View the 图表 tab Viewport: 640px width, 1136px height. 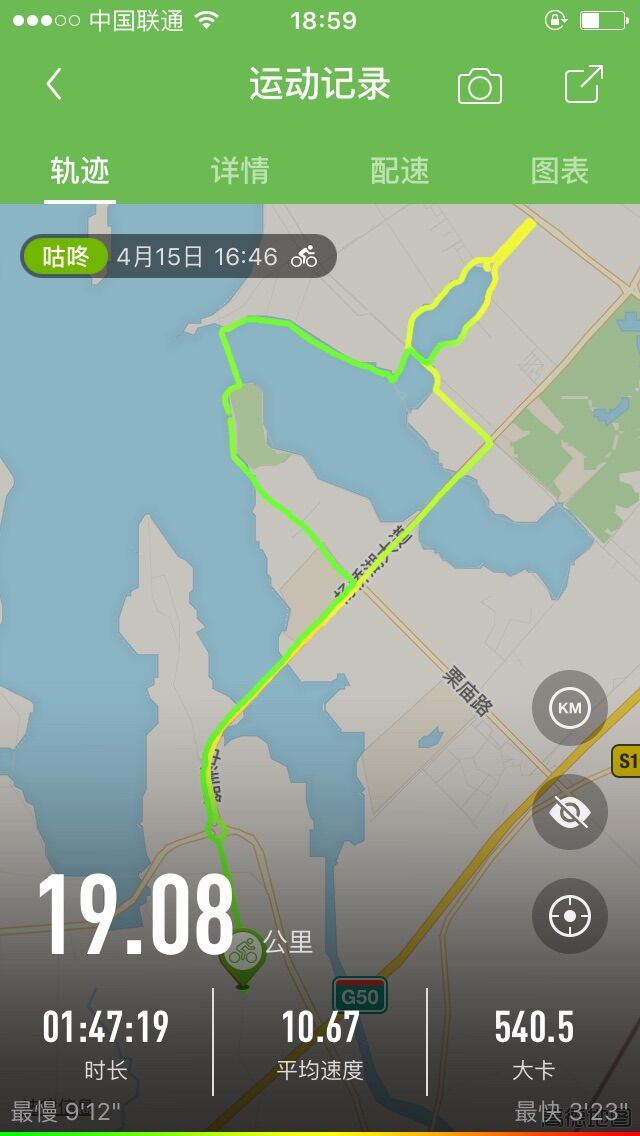(559, 171)
